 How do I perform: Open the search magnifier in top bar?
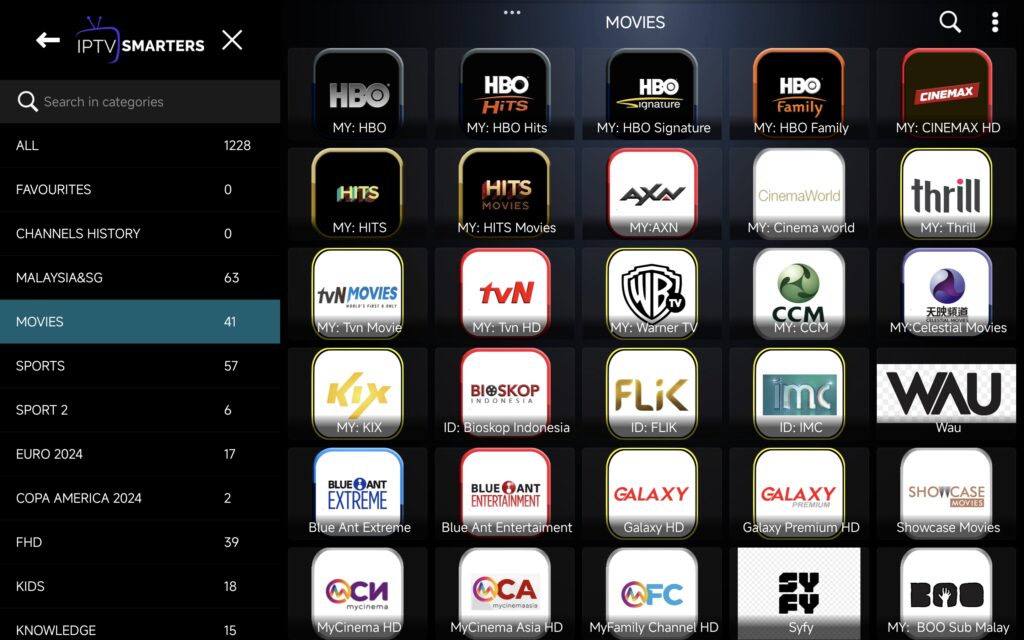[950, 22]
